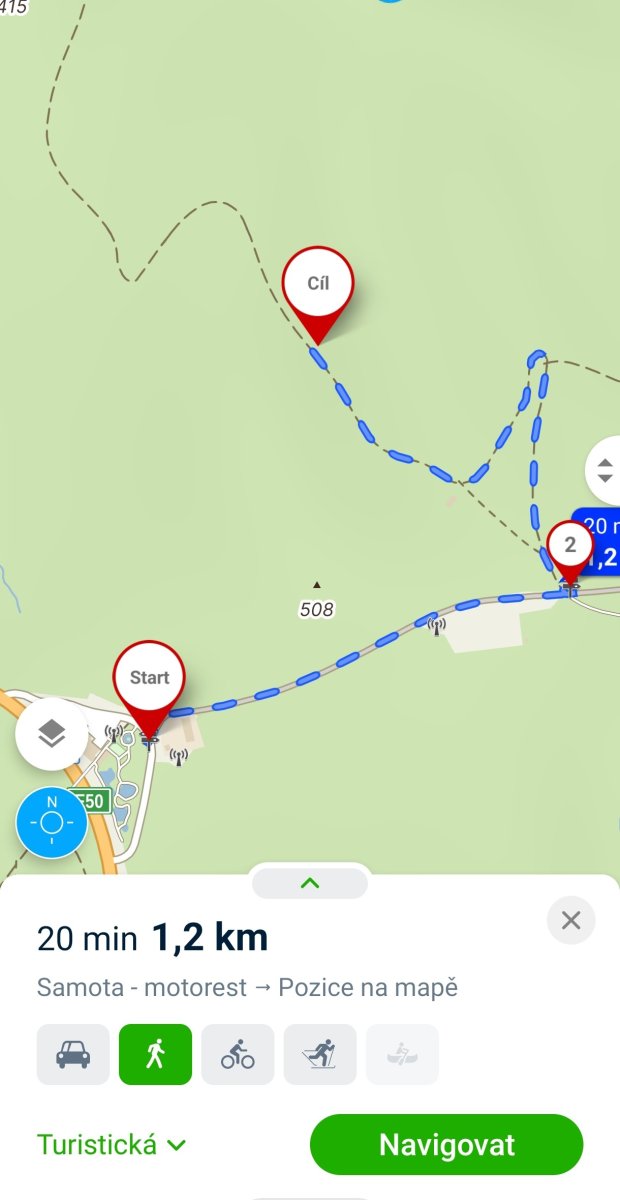
Task: Switch to car route mode
Action: click(73, 1054)
